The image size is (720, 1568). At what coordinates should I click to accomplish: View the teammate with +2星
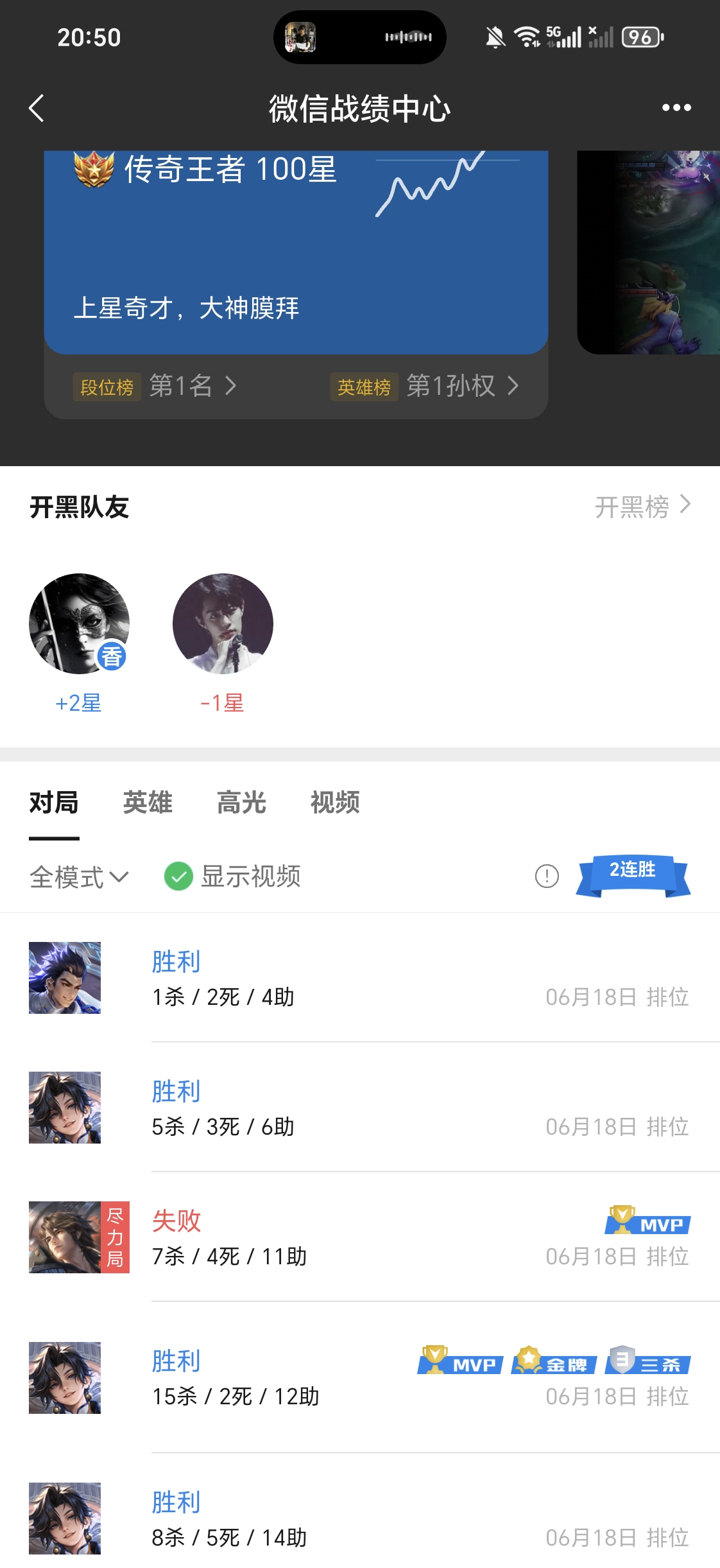pyautogui.click(x=79, y=623)
